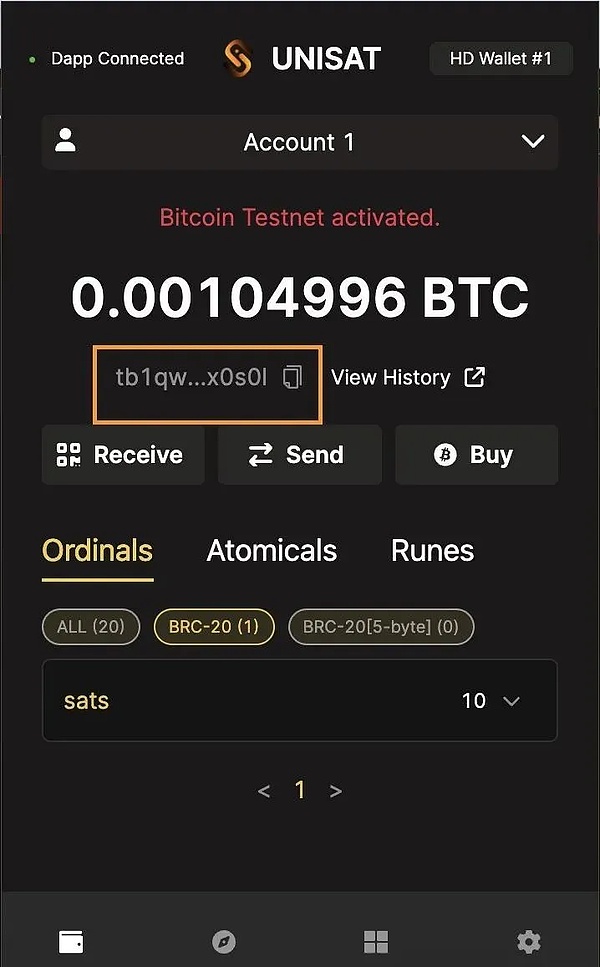Open the grid apps tab

point(376,941)
